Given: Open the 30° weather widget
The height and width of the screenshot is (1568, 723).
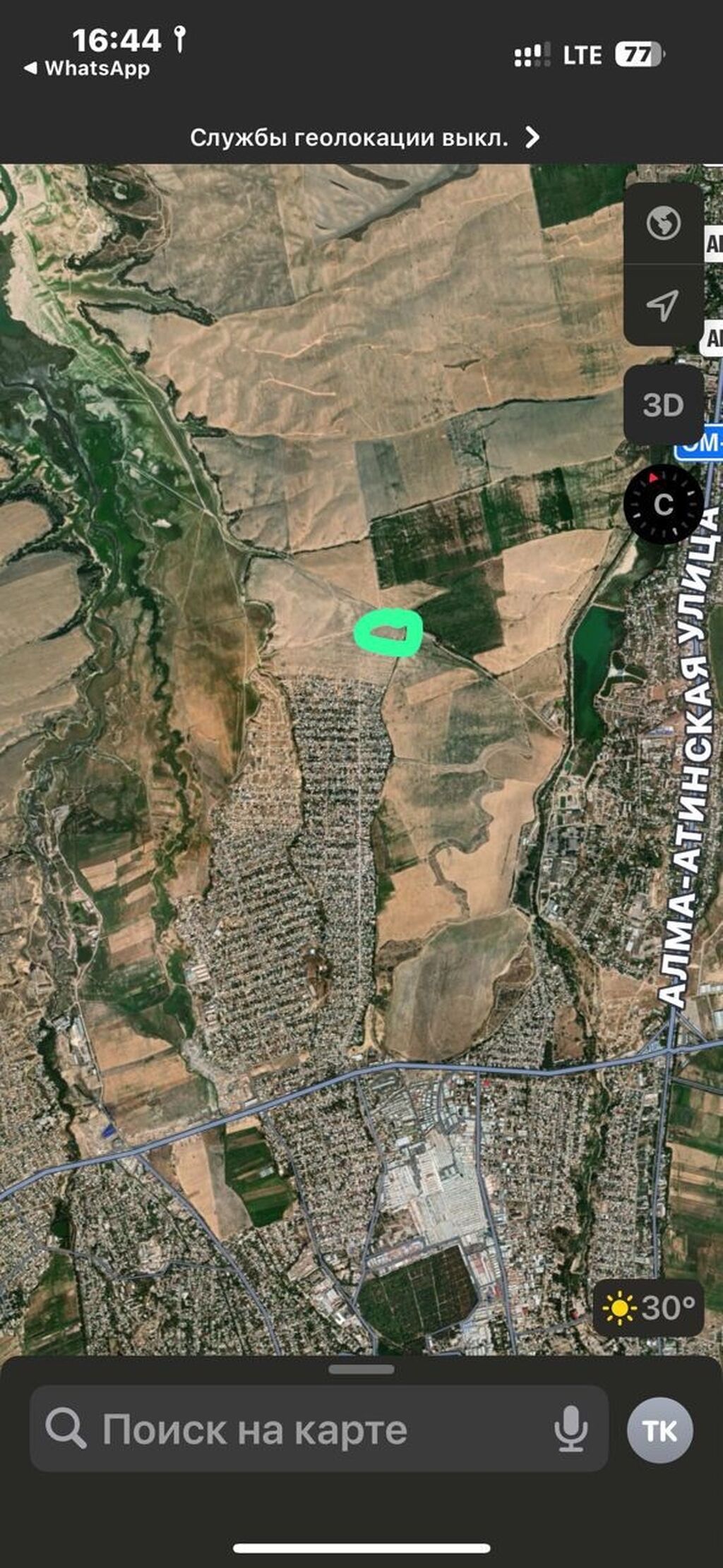Looking at the screenshot, I should (649, 1308).
